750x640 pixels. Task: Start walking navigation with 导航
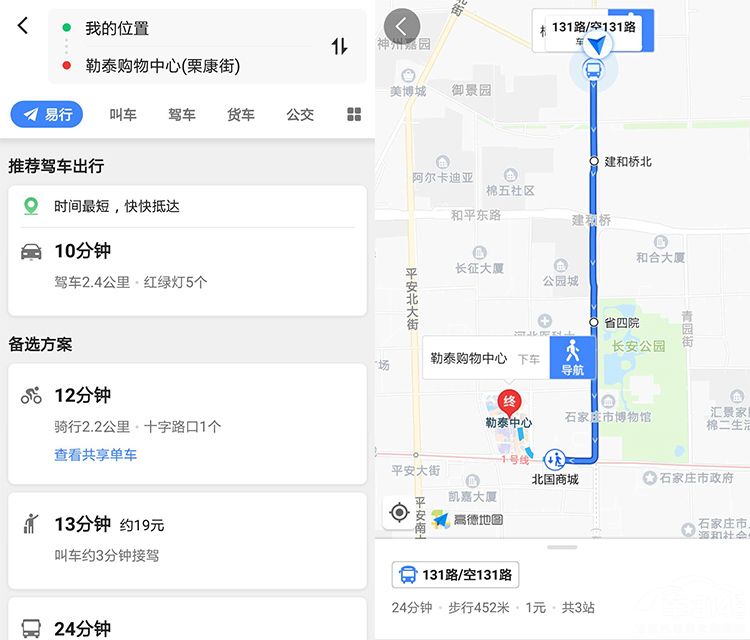[572, 357]
